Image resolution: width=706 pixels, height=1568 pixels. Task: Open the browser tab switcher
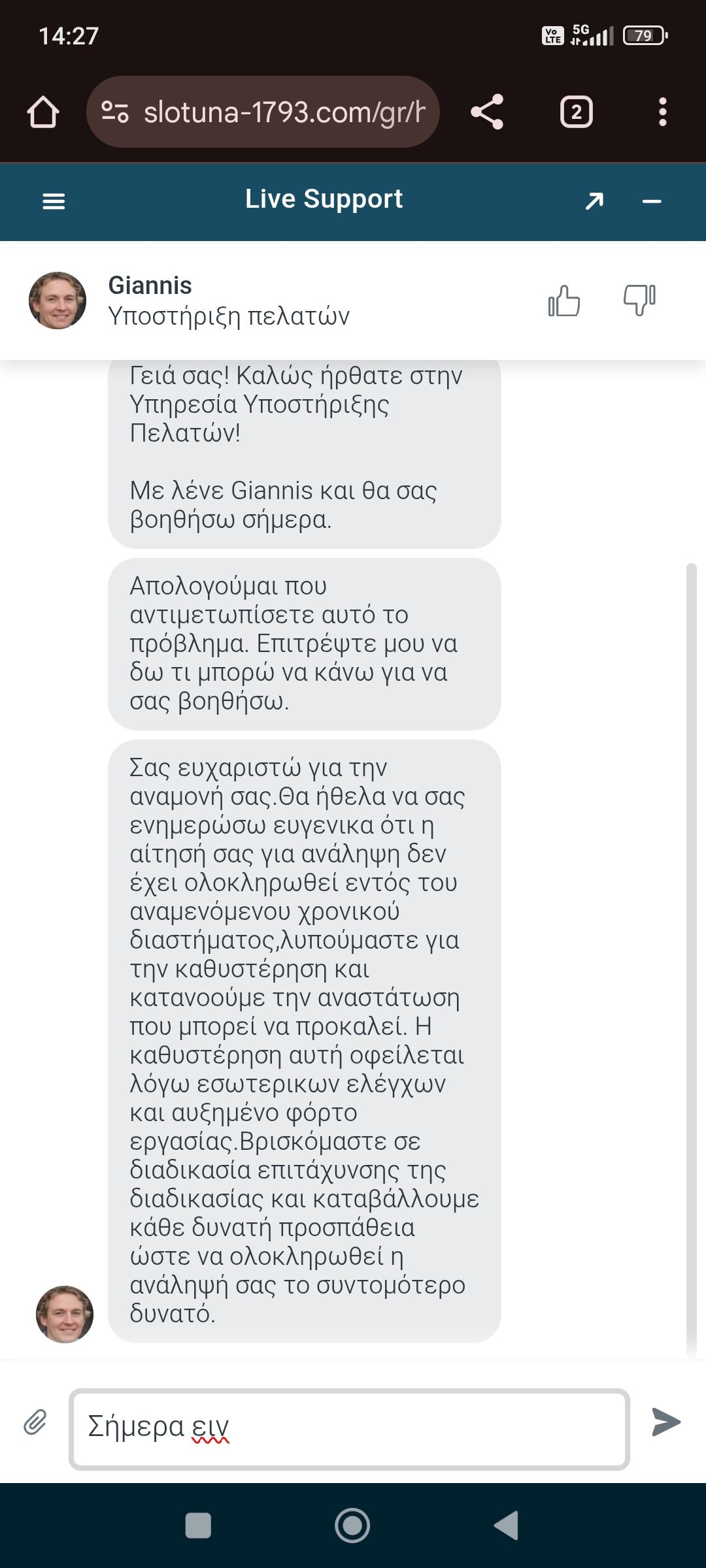point(576,112)
